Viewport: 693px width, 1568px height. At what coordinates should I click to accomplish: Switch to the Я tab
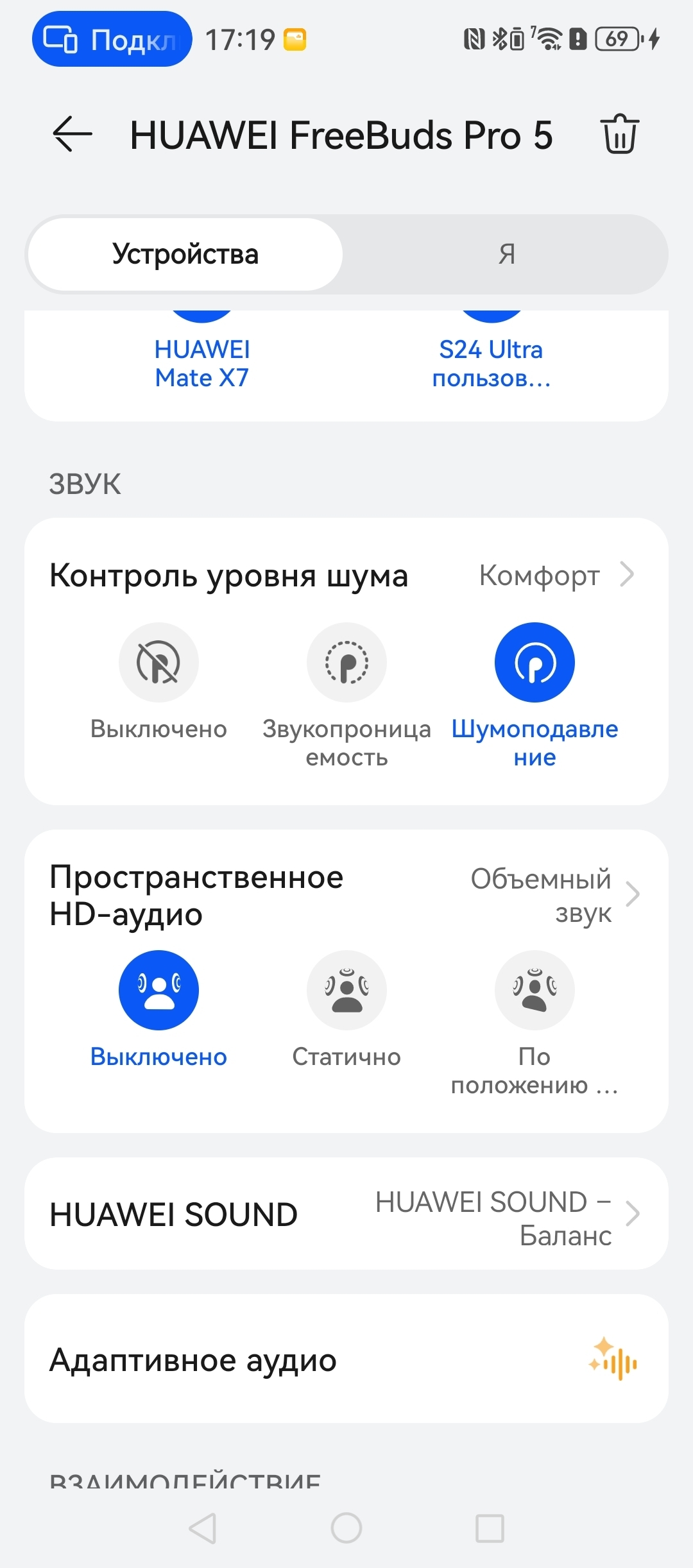[506, 254]
